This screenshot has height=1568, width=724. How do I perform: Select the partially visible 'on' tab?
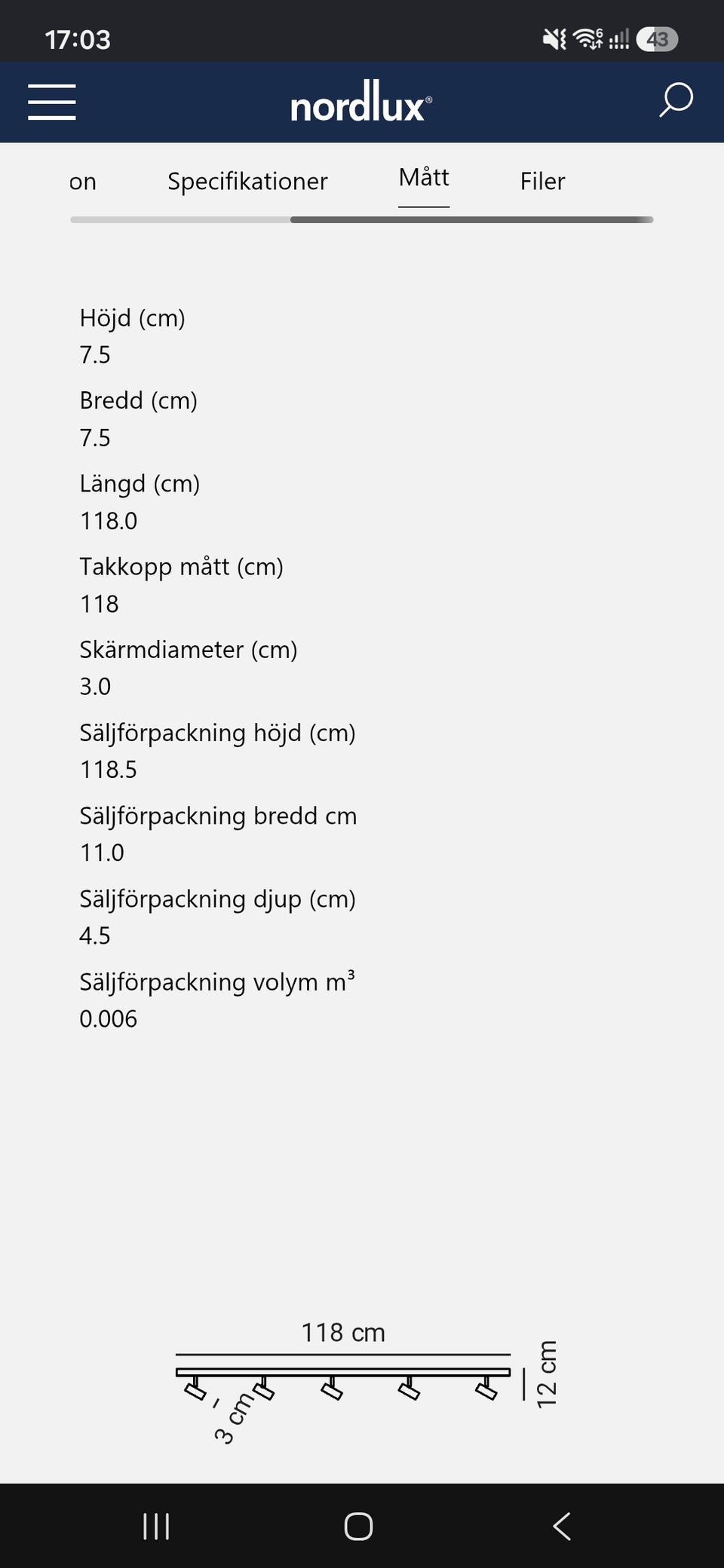click(x=82, y=182)
